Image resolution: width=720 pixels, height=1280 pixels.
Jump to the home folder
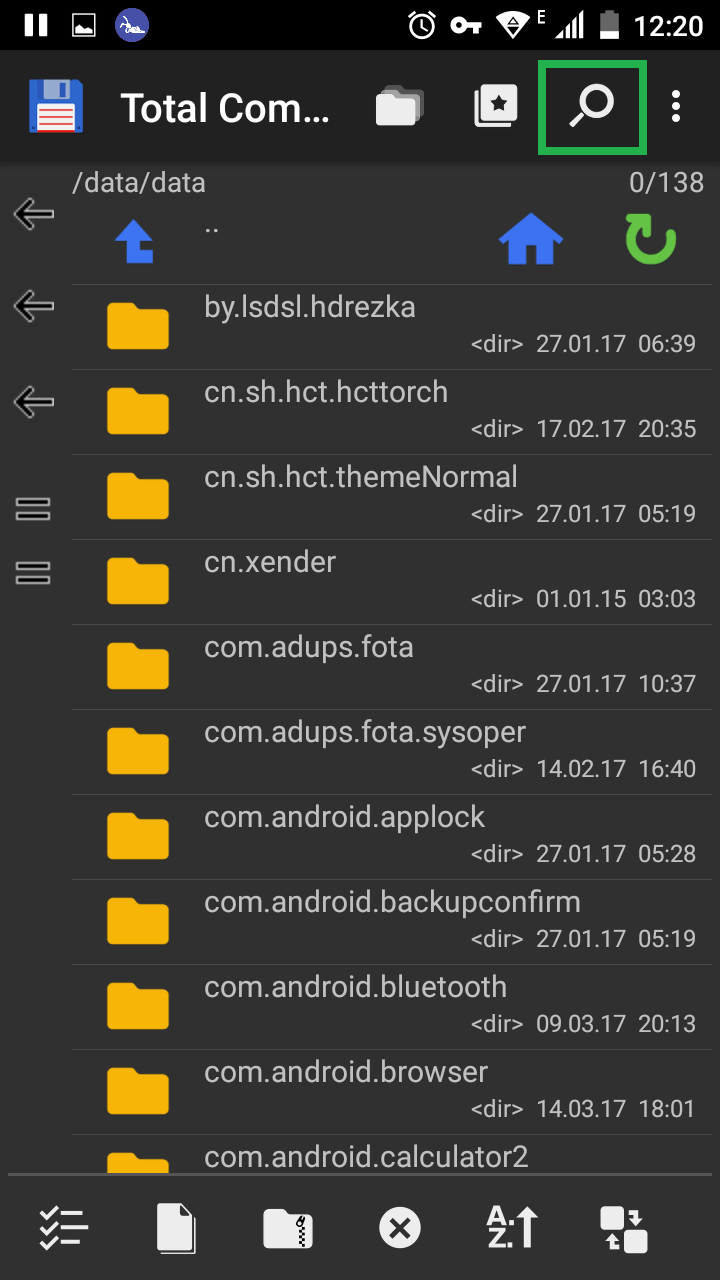(x=531, y=241)
